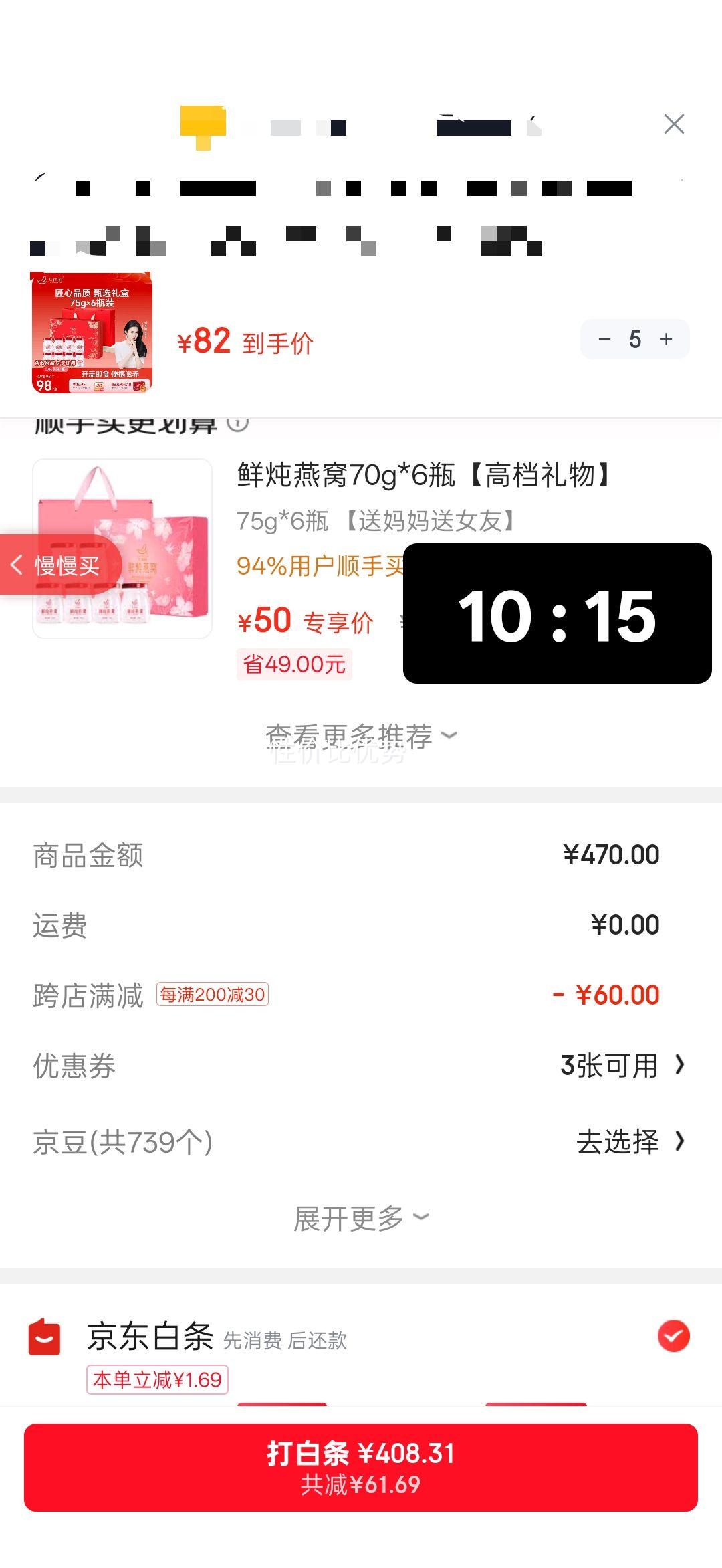
Task: Collapse the 查看更多推荐 chevron
Action: tap(449, 734)
